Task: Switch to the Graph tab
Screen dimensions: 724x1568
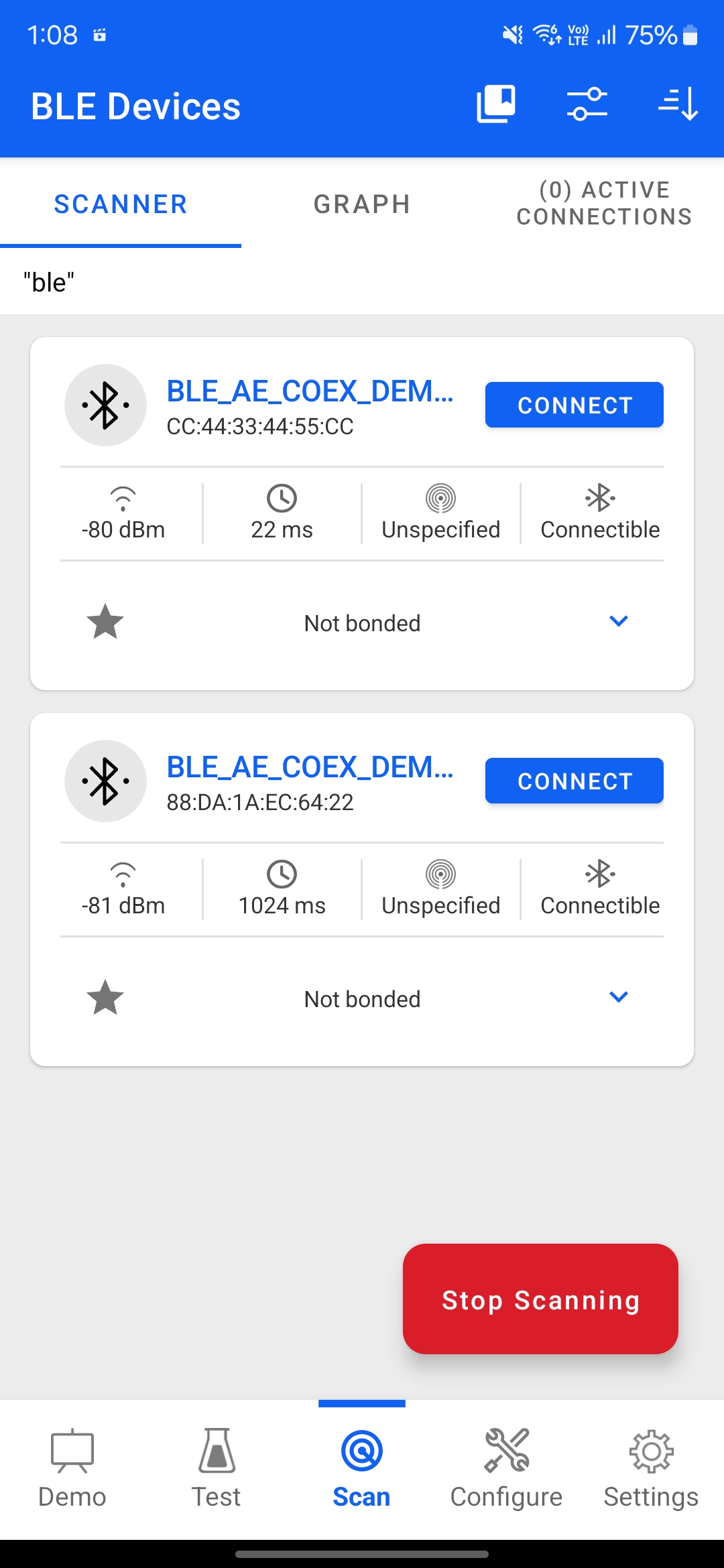Action: 361,204
